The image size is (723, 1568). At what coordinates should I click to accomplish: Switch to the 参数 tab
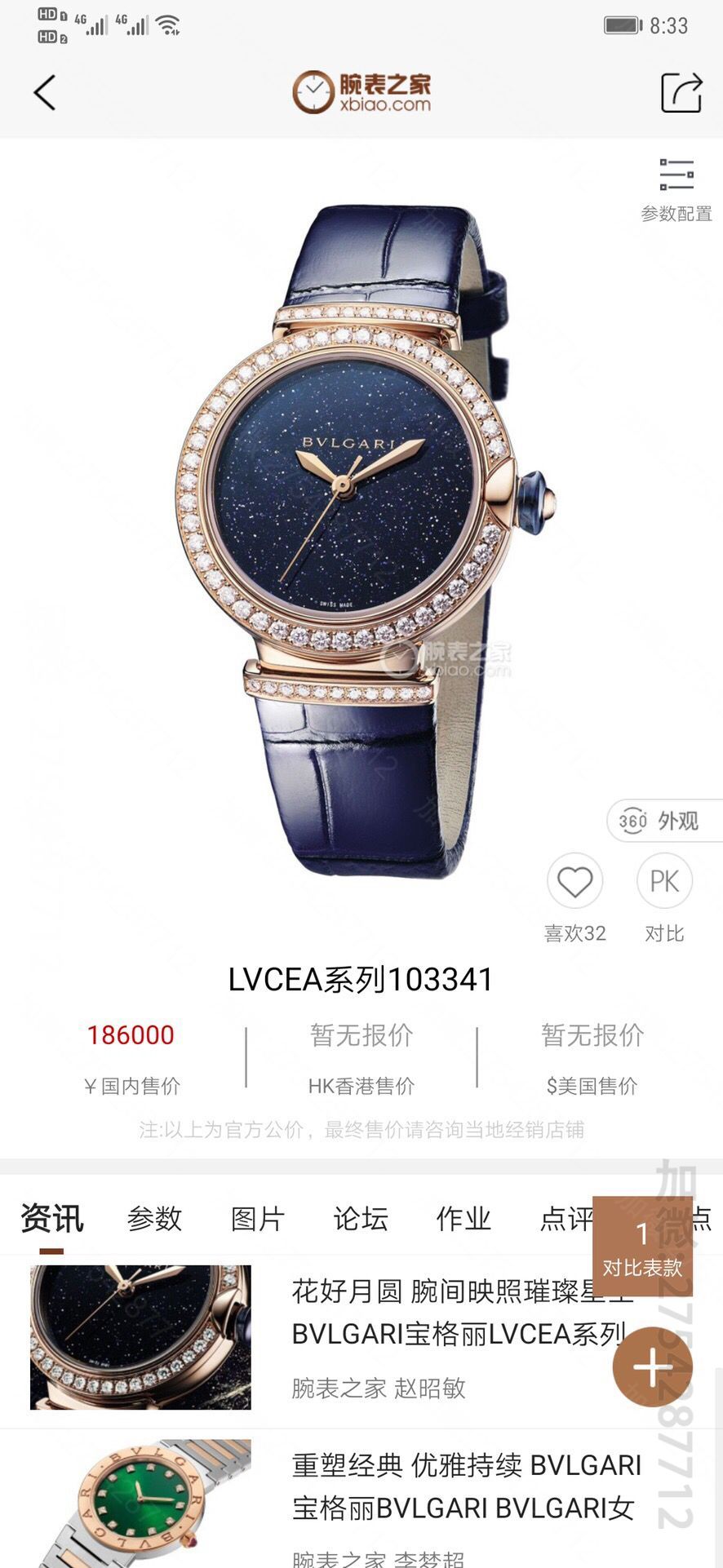coord(154,1219)
